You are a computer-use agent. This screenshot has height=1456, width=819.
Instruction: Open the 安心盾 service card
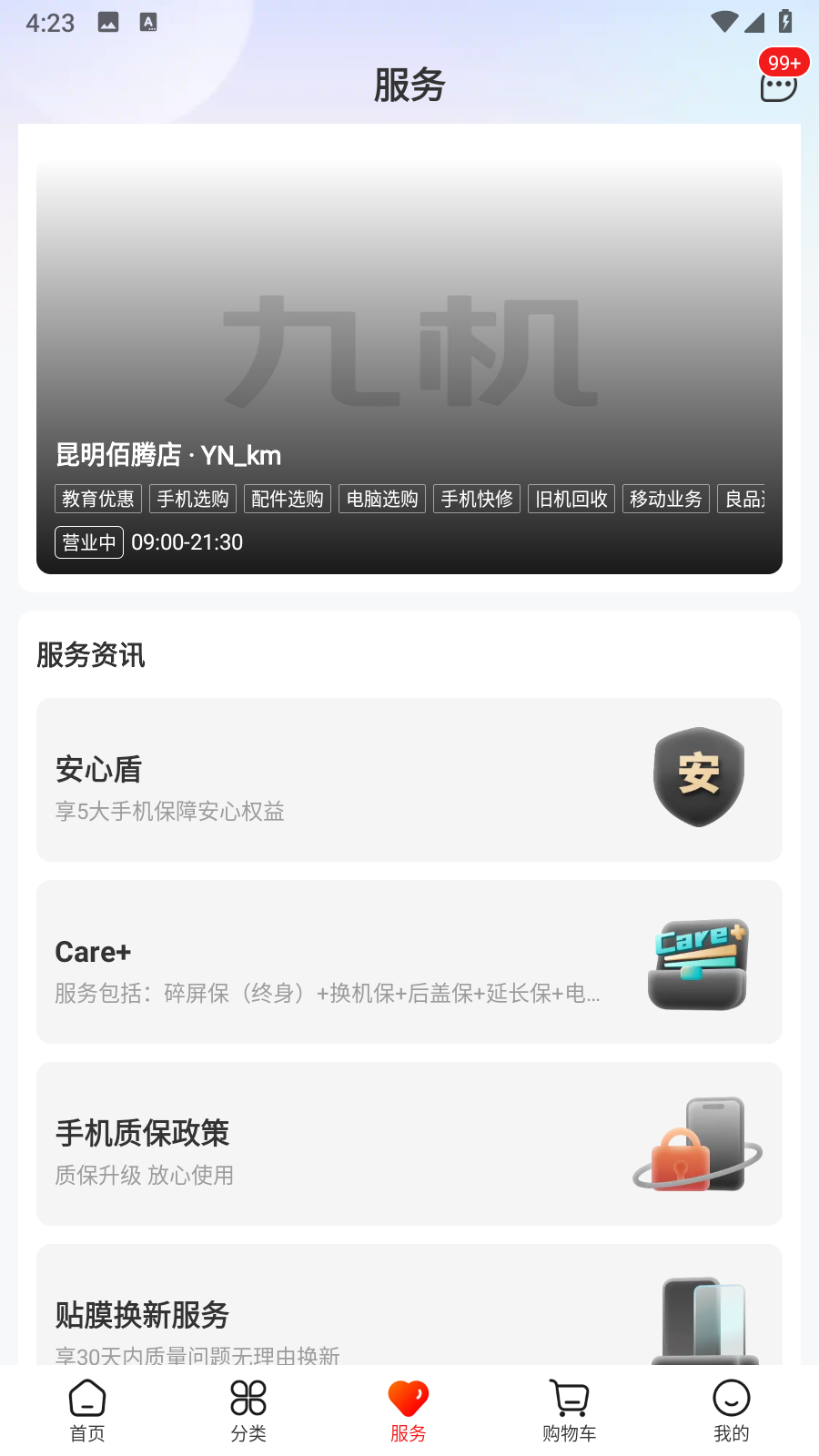click(409, 780)
